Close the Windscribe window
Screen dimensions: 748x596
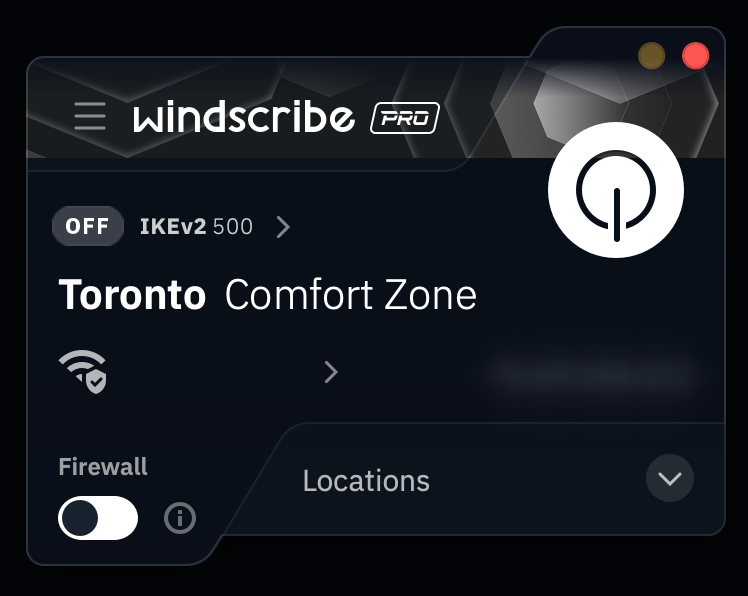[x=695, y=56]
